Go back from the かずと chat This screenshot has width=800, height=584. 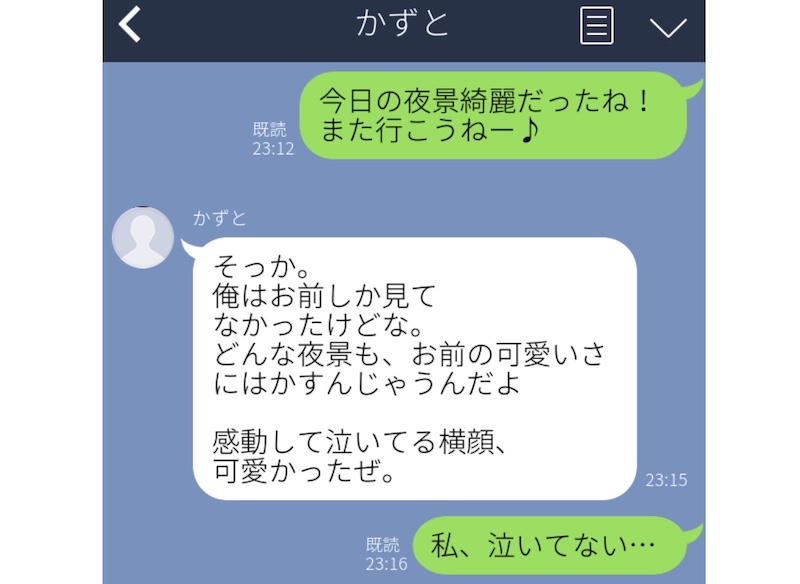click(x=130, y=25)
